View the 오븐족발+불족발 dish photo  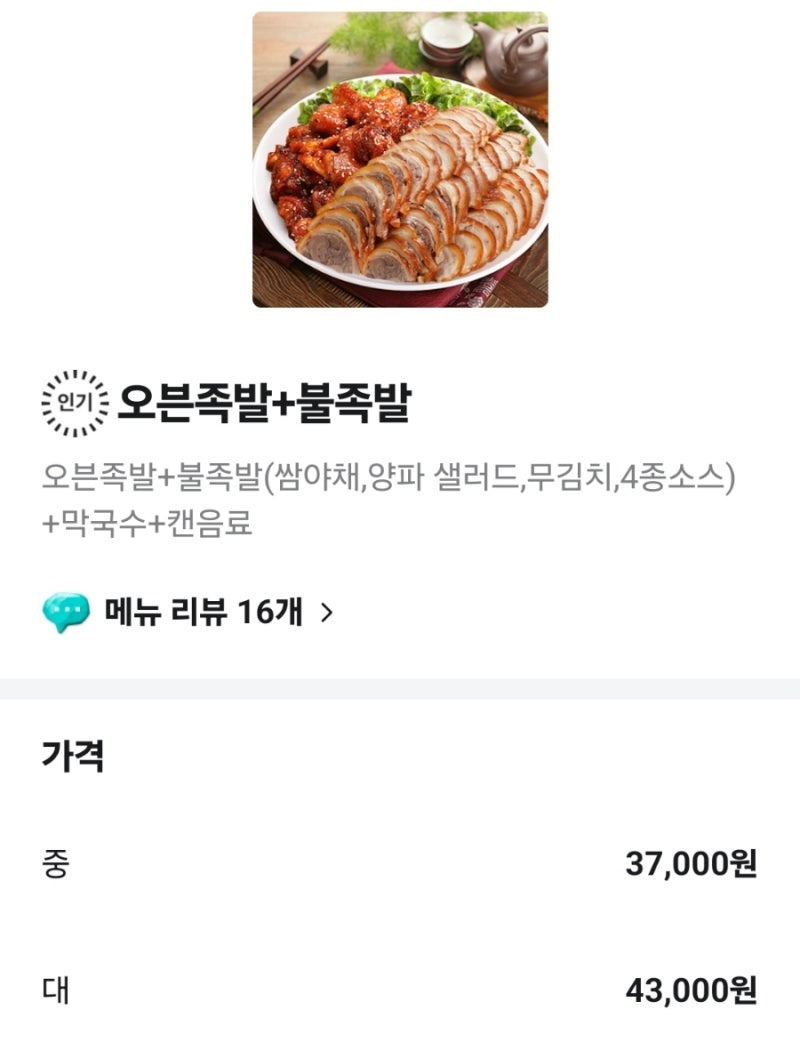[400, 160]
